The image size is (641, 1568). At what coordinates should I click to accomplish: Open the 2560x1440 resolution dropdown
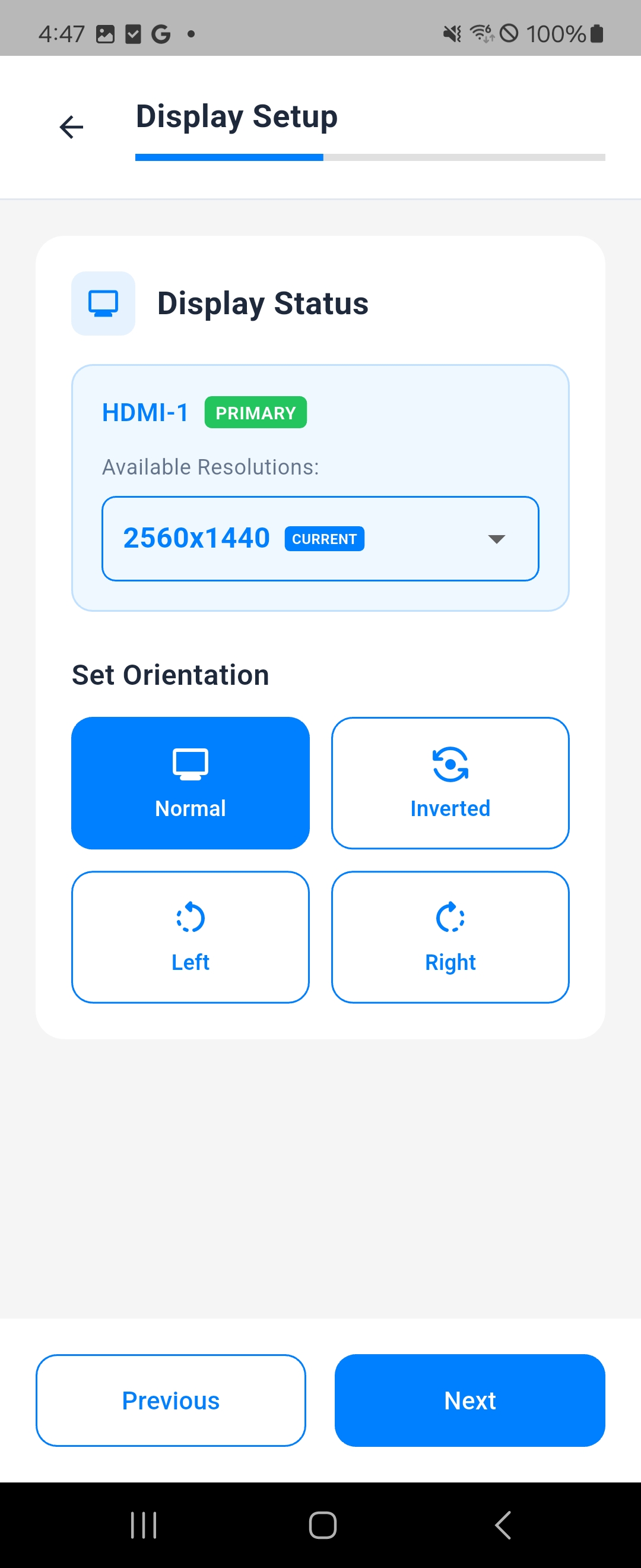(x=320, y=539)
